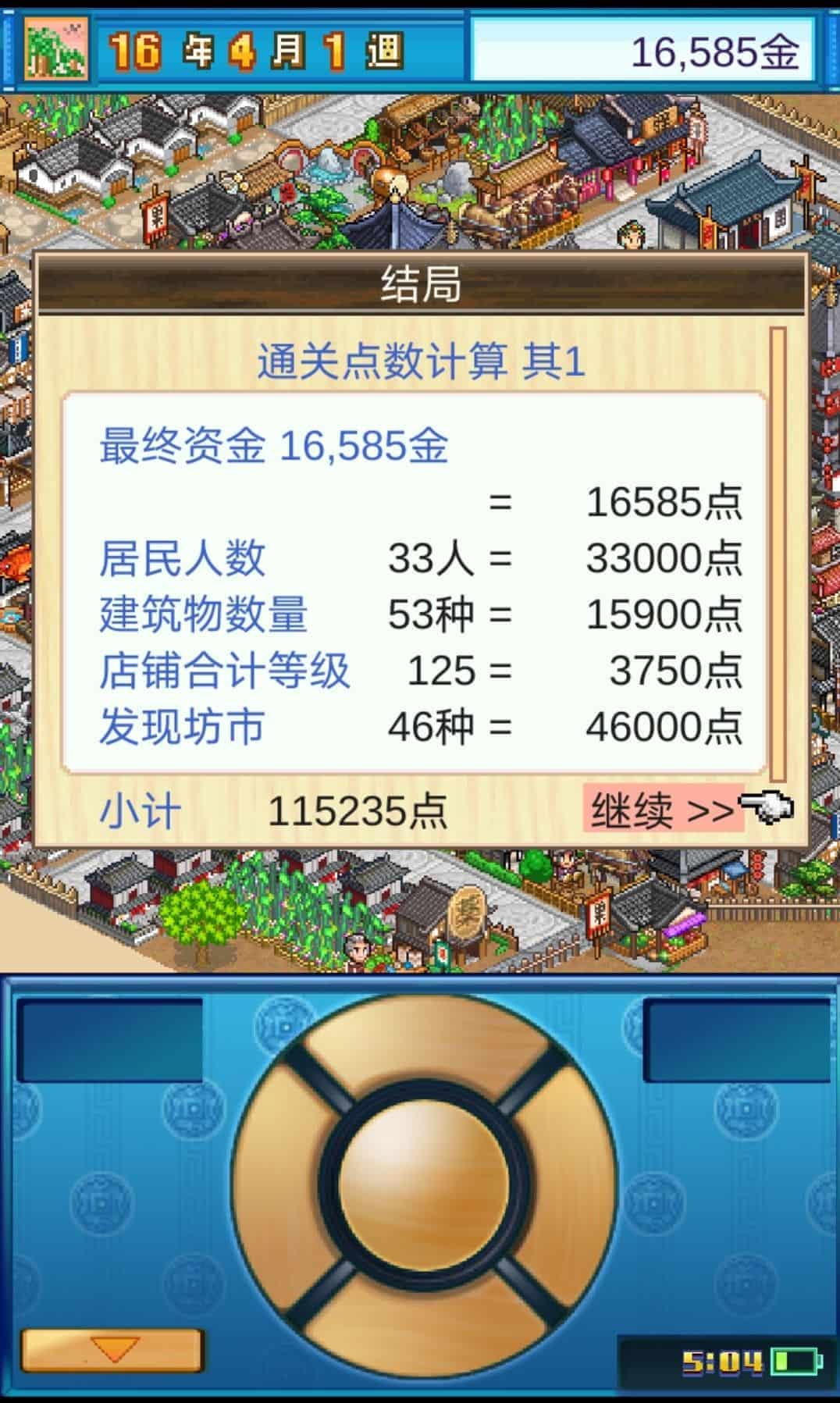Tap the 继续 >> continue button
This screenshot has height=1403, width=840.
(662, 810)
